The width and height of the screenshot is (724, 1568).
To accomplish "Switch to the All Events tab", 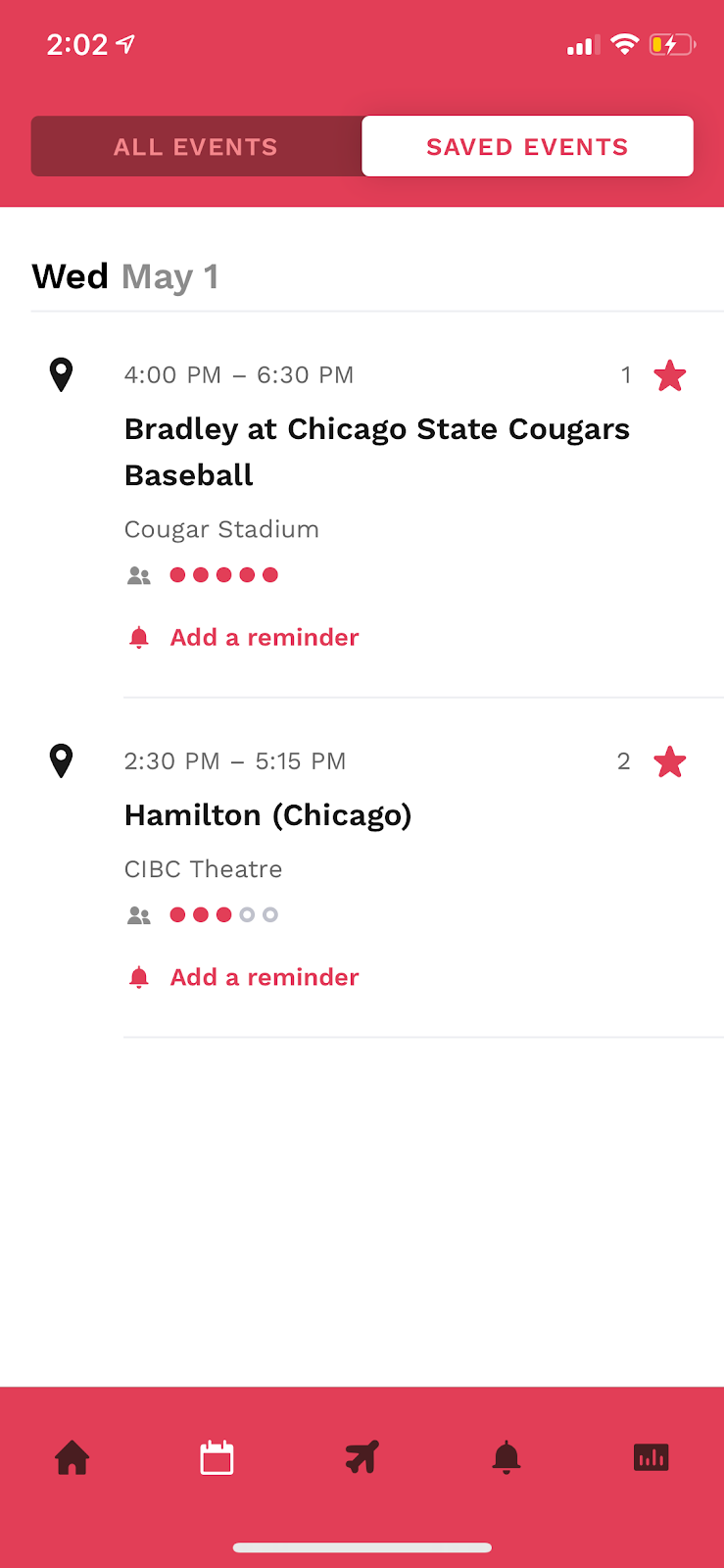I will pyautogui.click(x=196, y=147).
